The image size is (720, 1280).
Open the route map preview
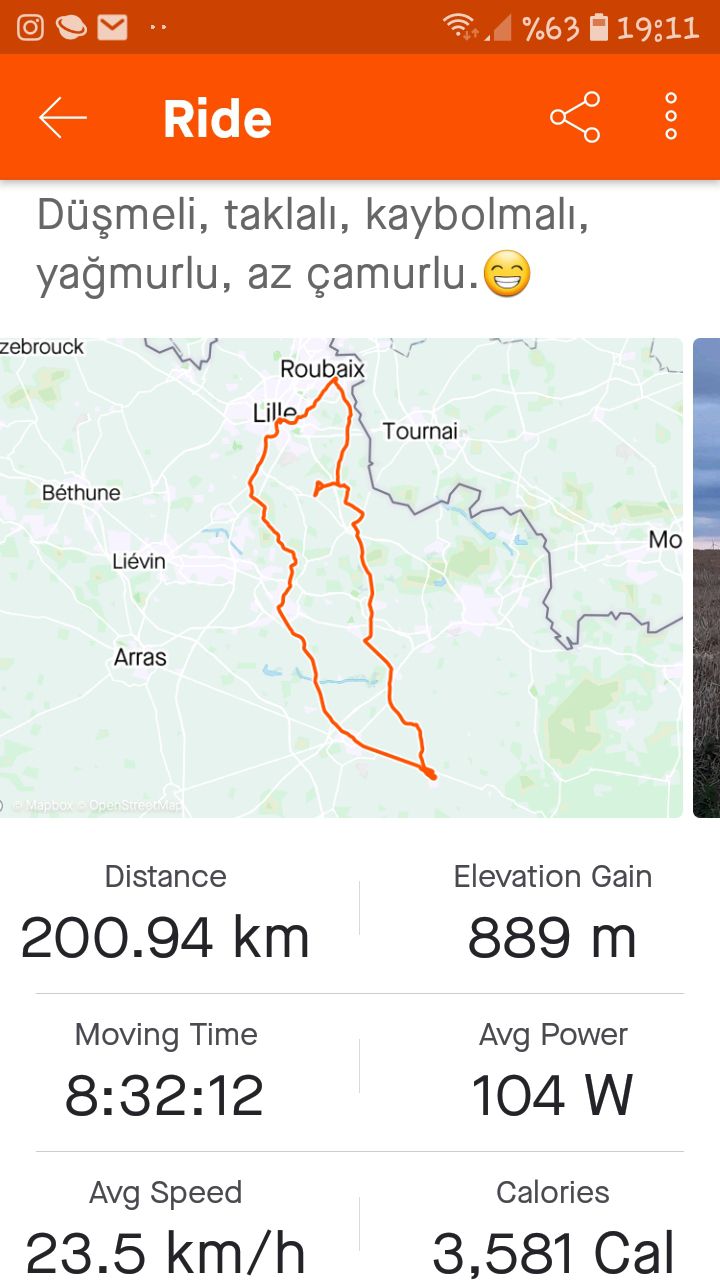click(x=340, y=575)
